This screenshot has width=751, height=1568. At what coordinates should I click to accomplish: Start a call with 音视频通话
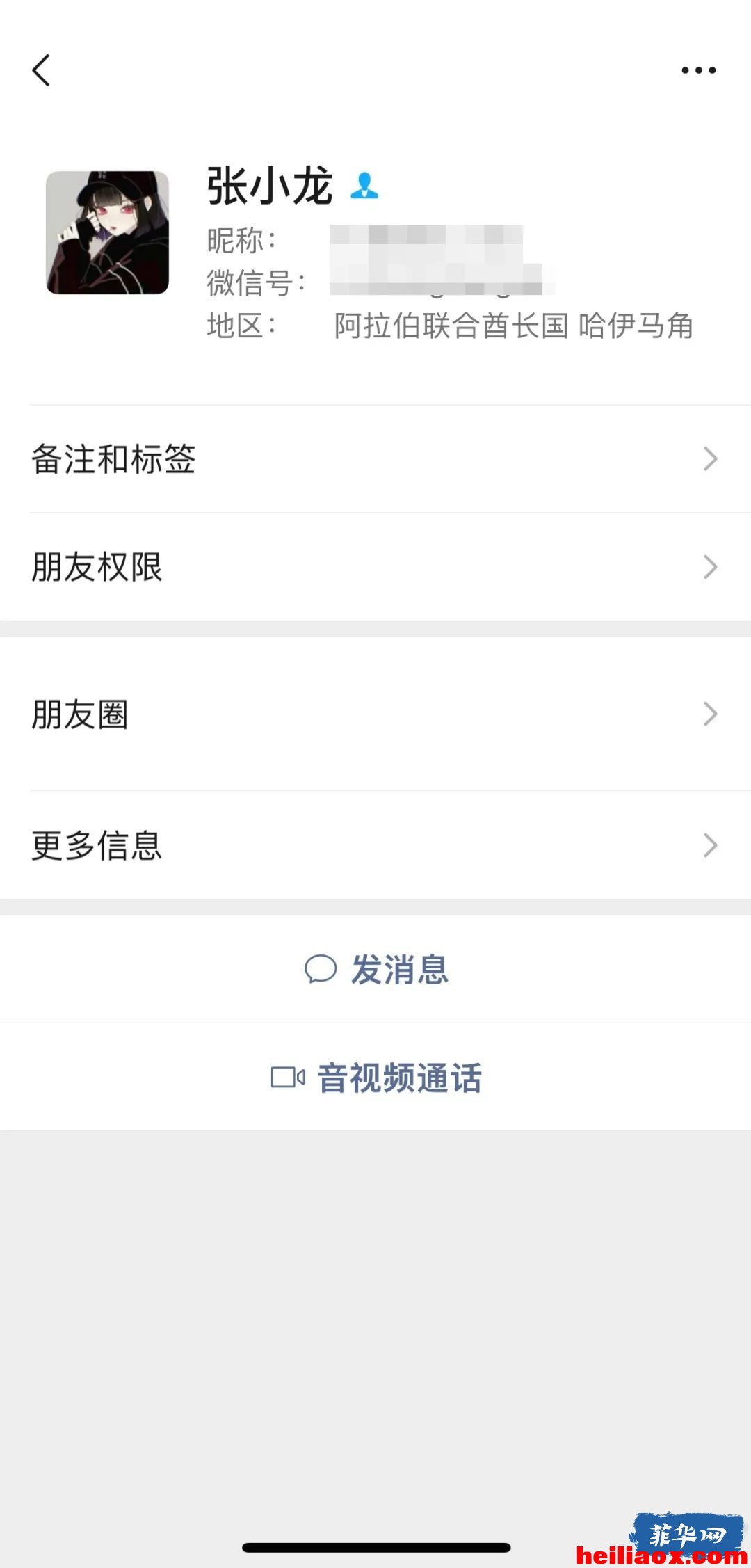click(375, 1078)
